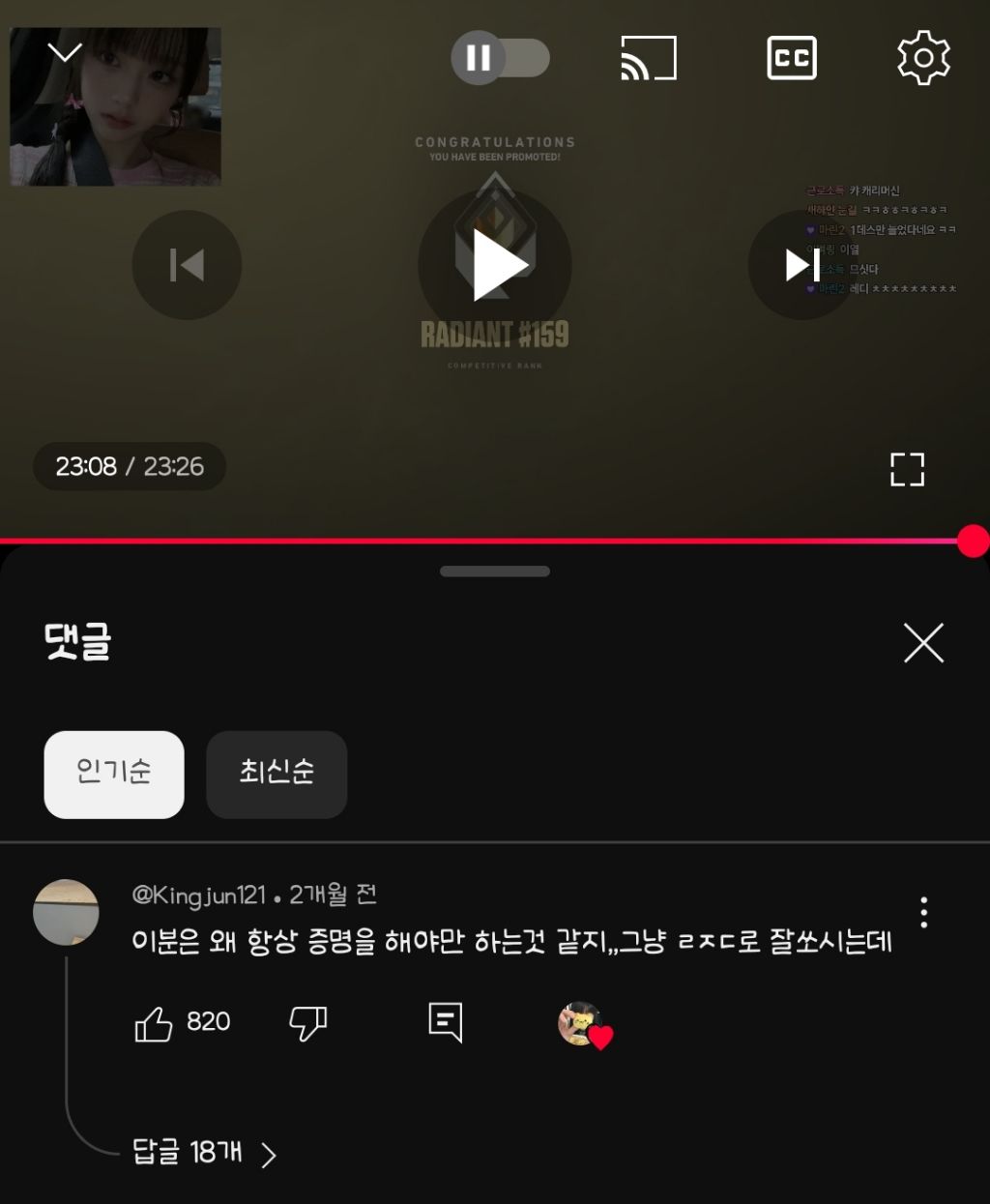Cast video to another device
This screenshot has width=990, height=1204.
648,58
